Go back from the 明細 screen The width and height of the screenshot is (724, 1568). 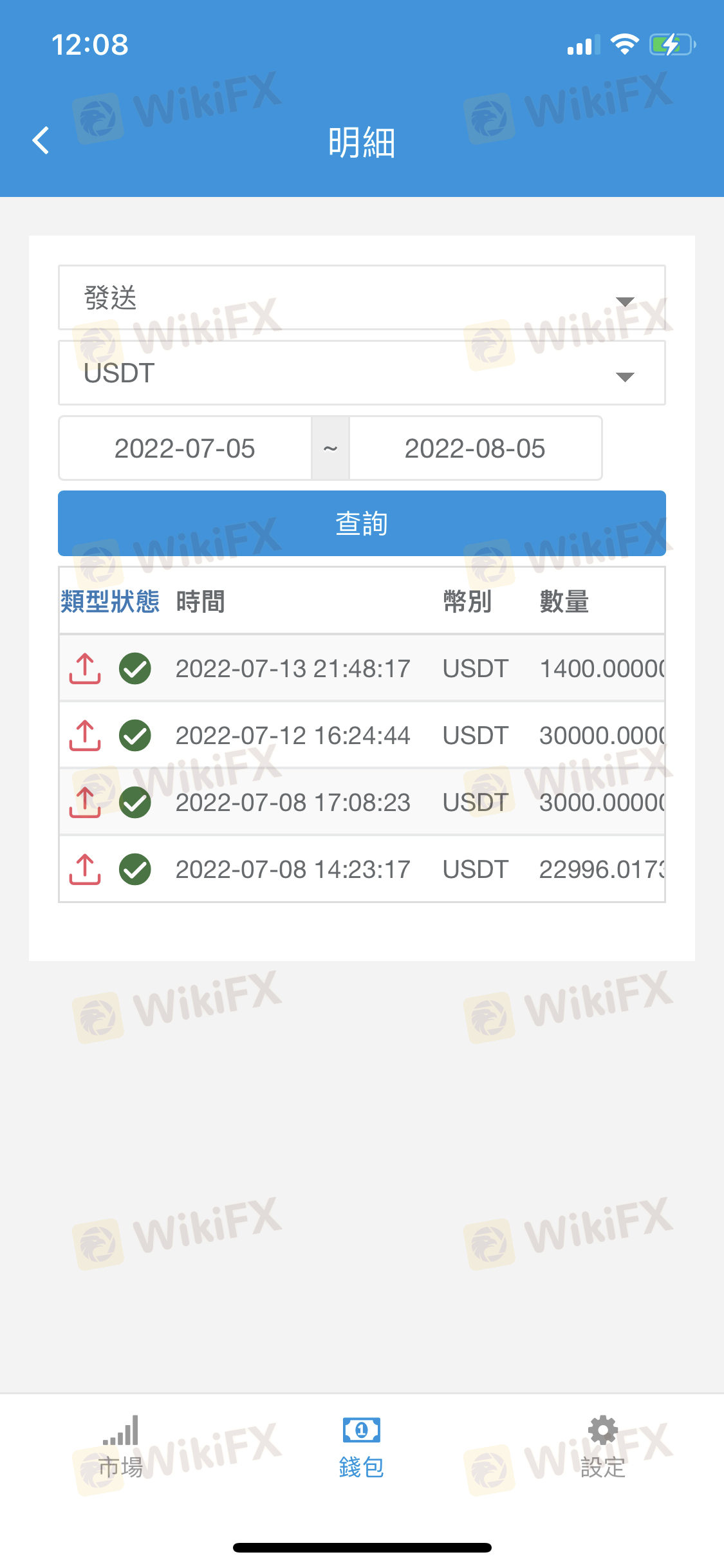coord(41,140)
